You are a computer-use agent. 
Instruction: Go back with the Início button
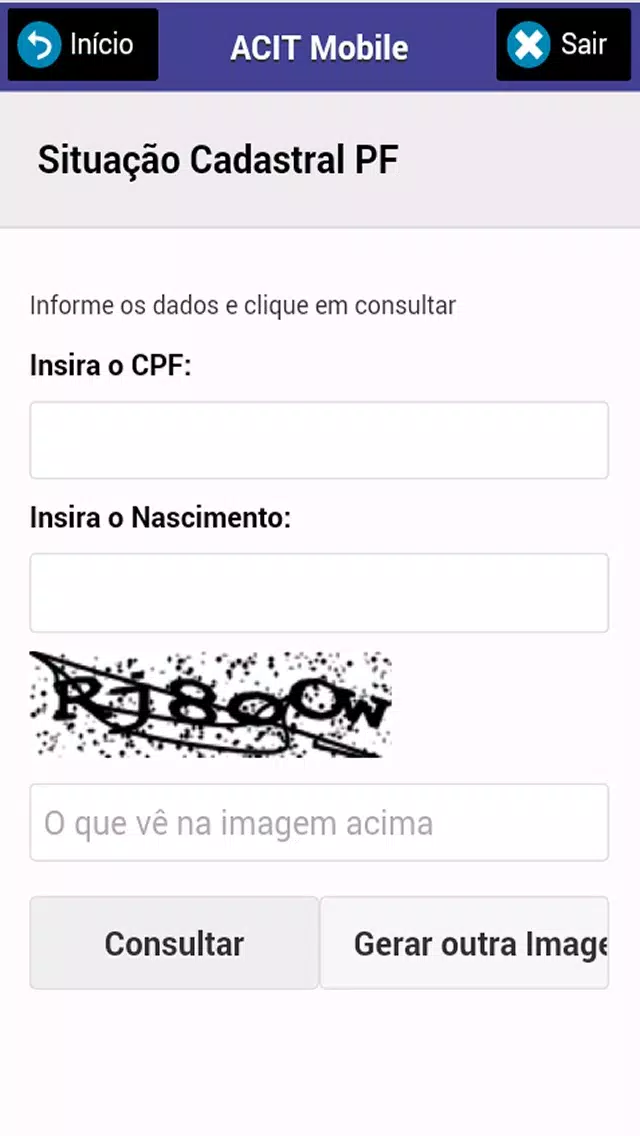click(x=83, y=45)
